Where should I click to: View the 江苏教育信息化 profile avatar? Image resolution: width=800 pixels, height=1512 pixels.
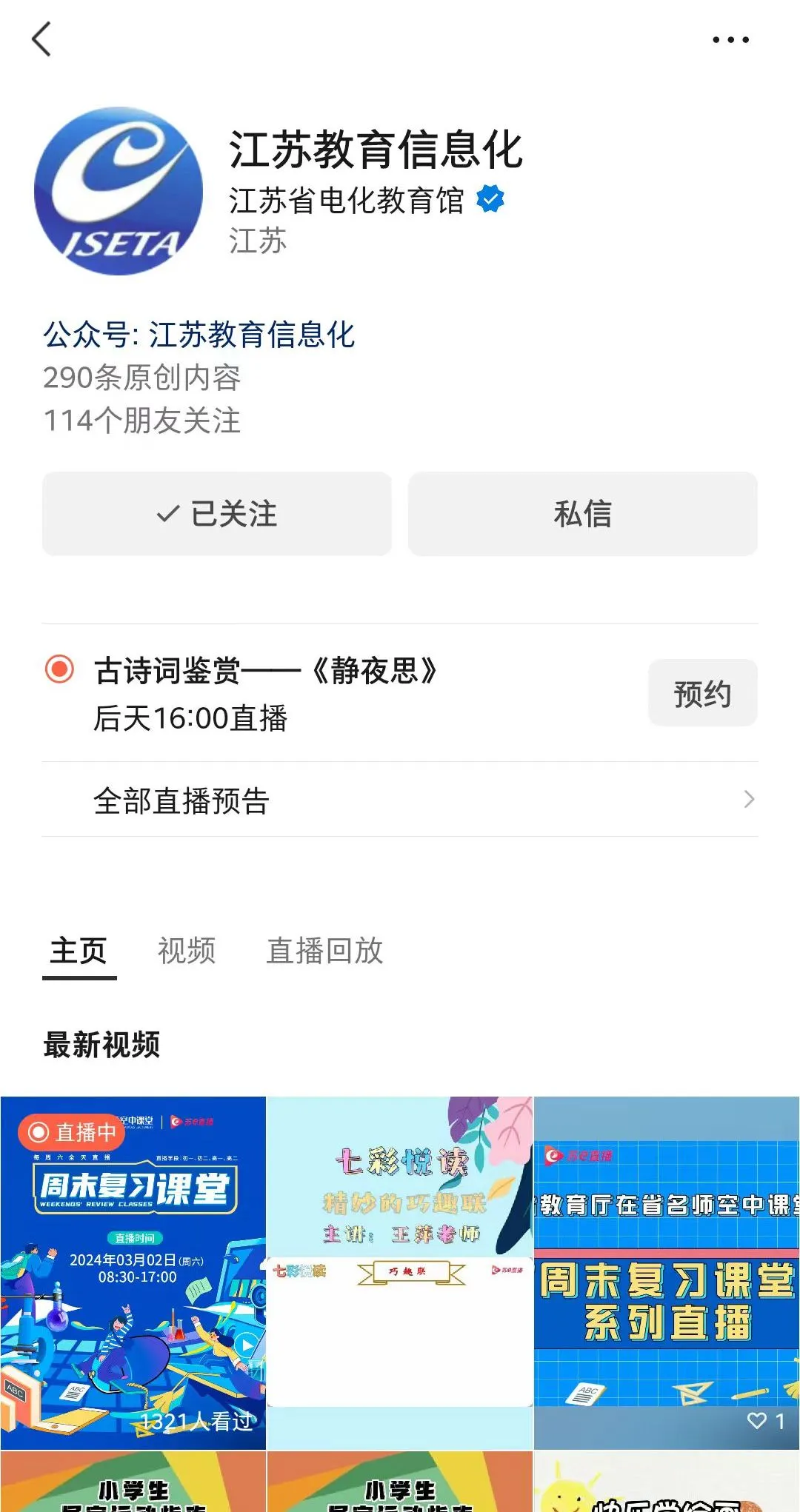click(119, 191)
